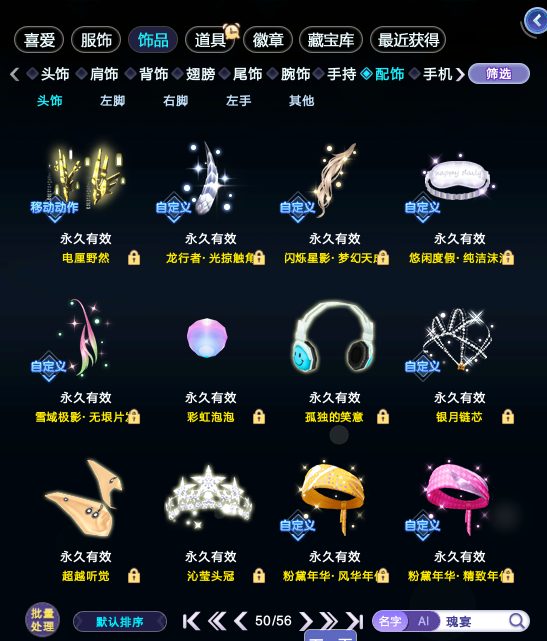Switch to the 喜爱 tab
Screen dimensions: 547x641
coord(39,40)
